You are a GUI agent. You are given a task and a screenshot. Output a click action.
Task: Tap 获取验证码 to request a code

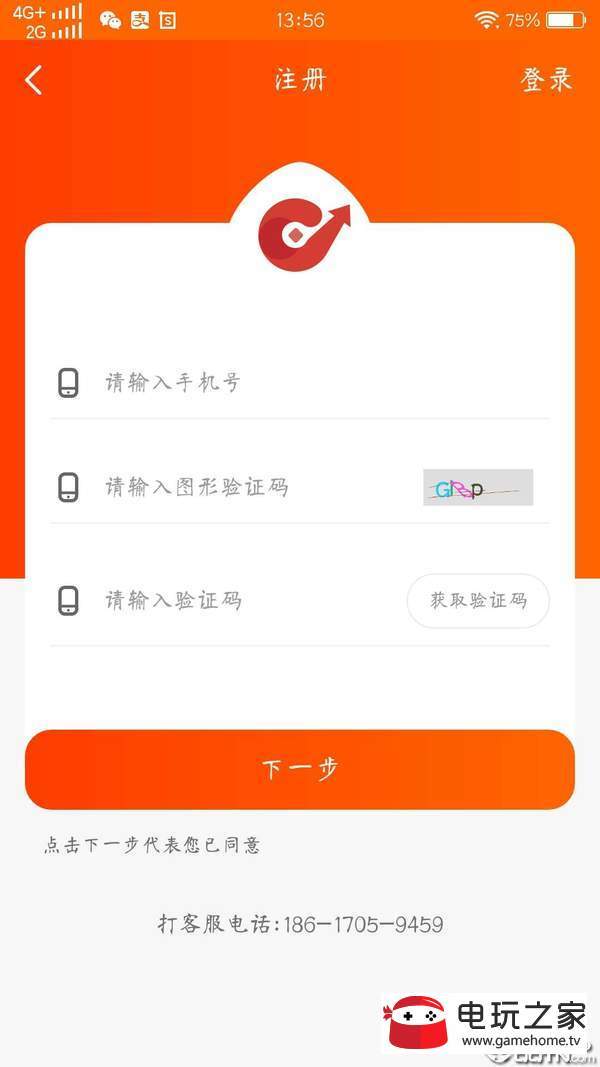478,601
